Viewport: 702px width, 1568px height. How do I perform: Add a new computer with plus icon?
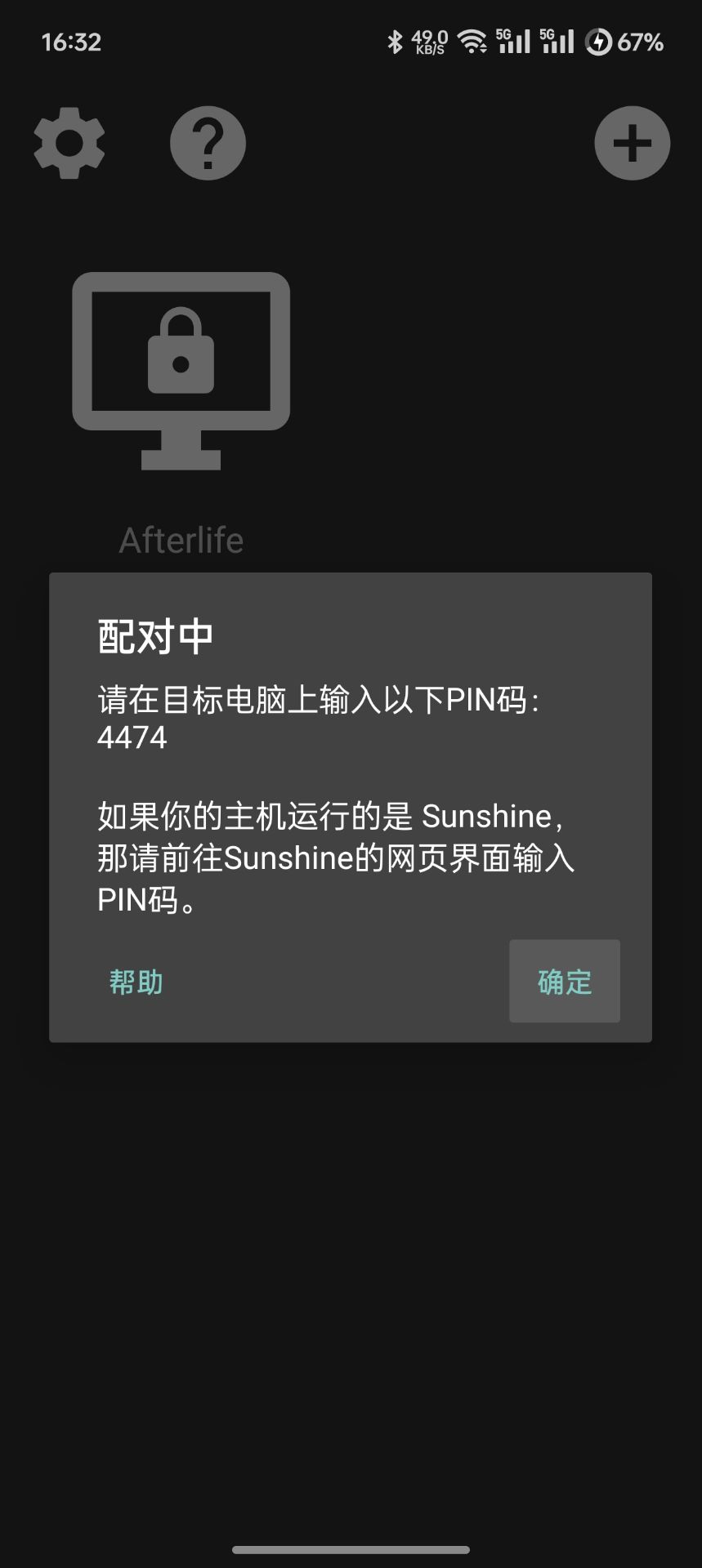tap(632, 143)
